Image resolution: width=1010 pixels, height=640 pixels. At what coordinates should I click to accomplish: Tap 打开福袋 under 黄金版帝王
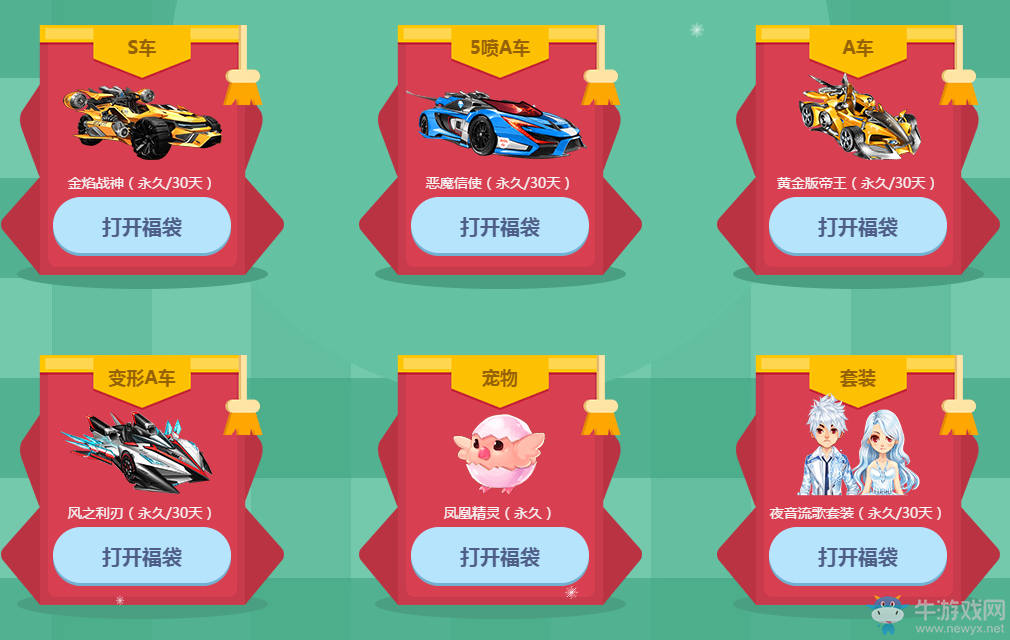coord(858,226)
